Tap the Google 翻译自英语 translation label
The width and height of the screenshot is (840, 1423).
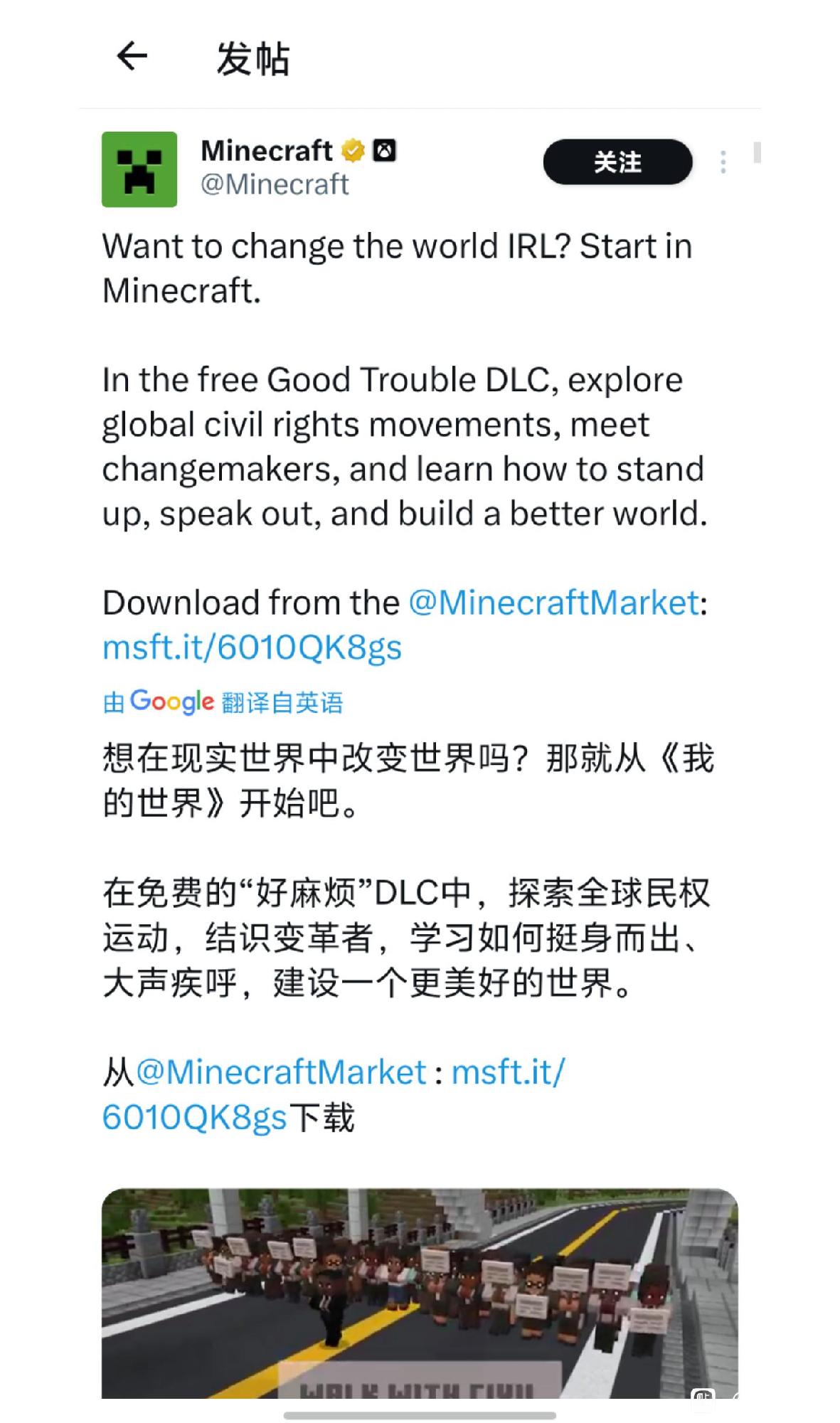point(223,702)
